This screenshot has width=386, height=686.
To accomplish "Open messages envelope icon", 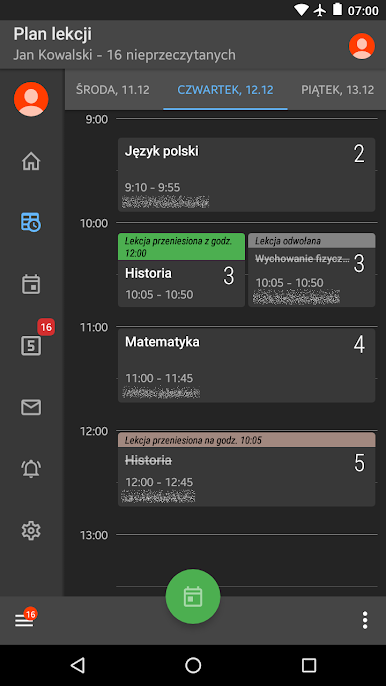I will coord(31,407).
